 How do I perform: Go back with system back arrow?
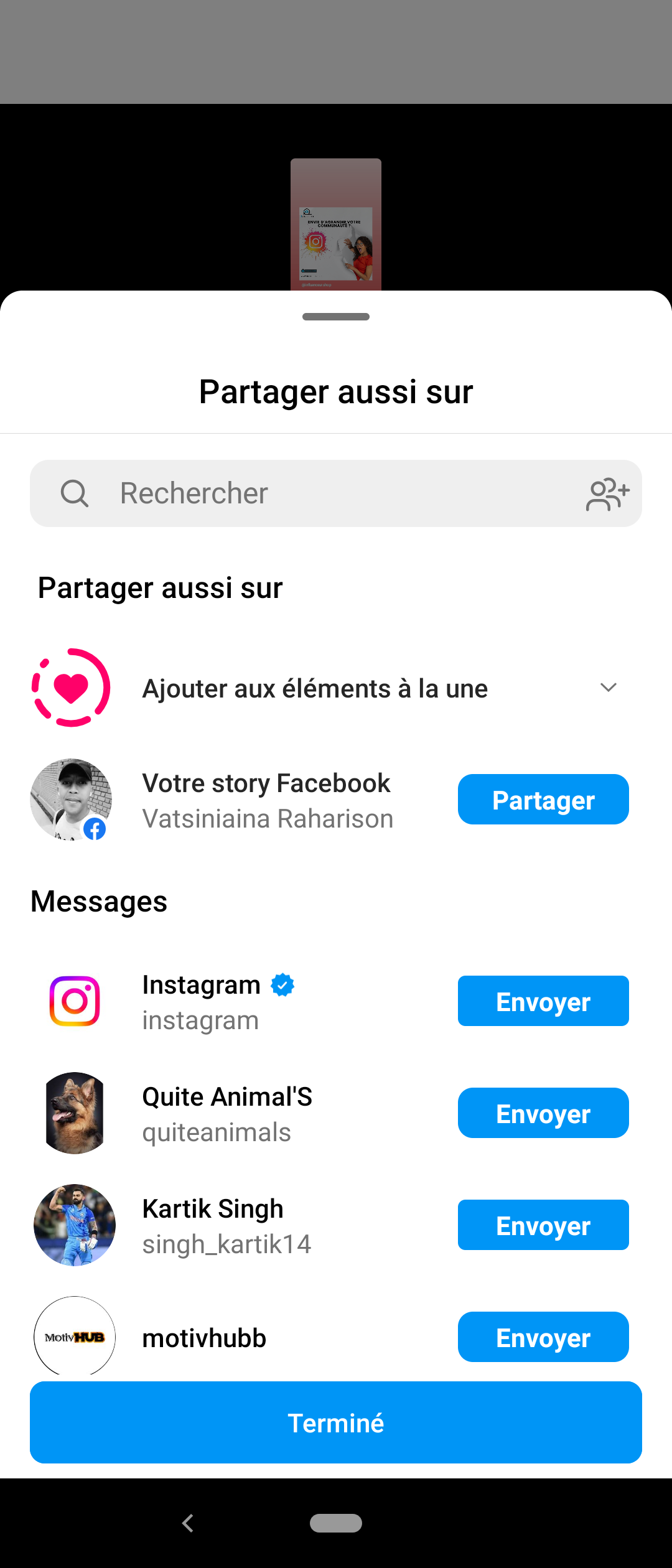(x=188, y=1523)
